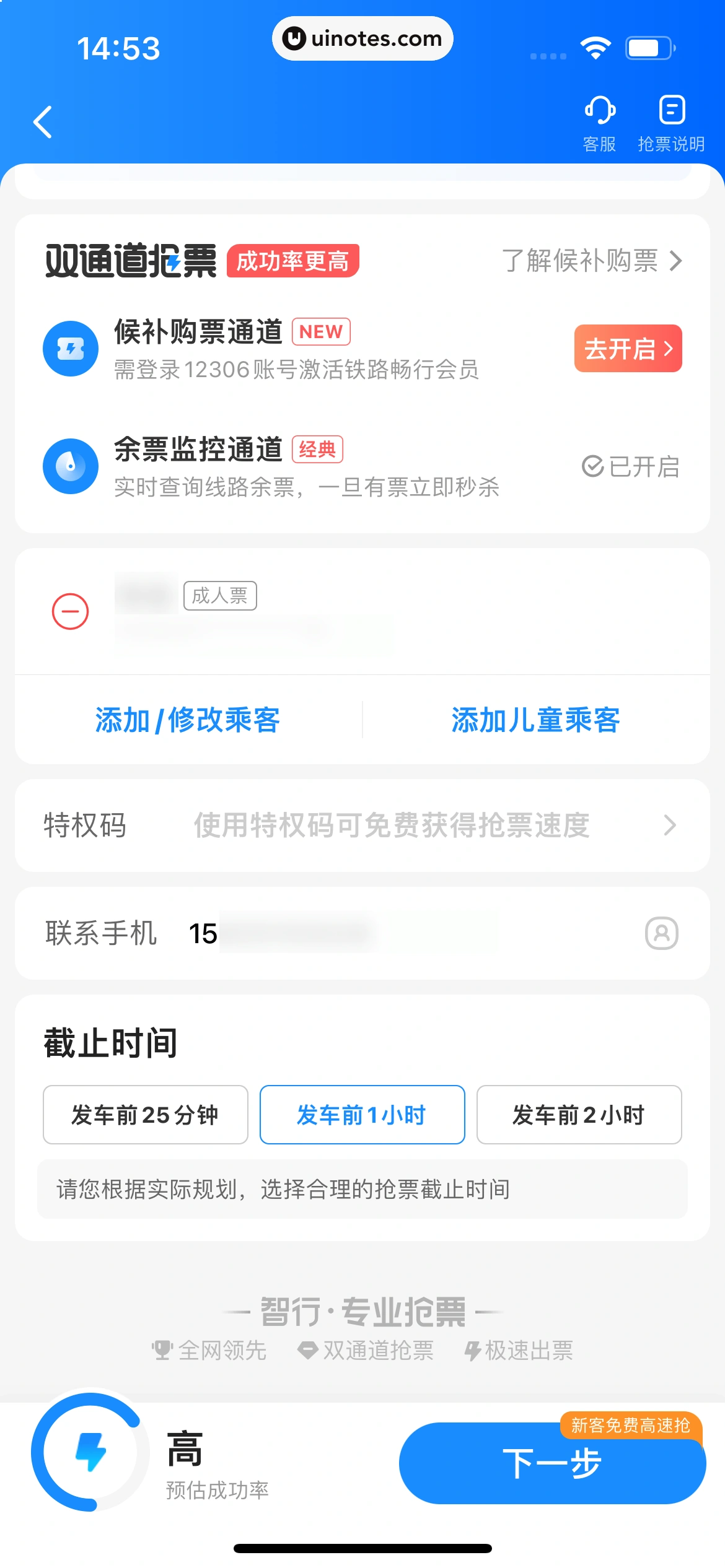Tap 添加儿童乘客
The image size is (725, 1568).
point(535,720)
